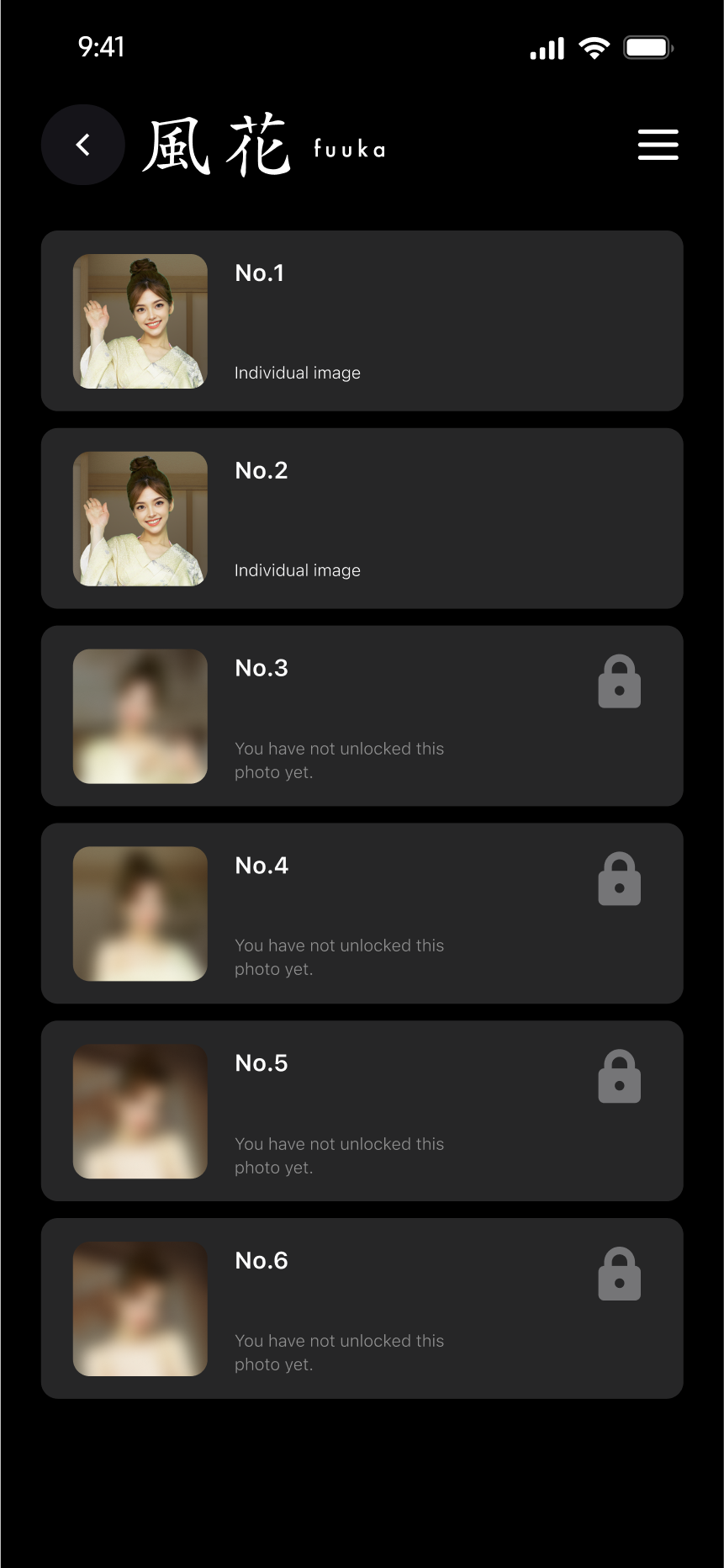Tap the lock icon on No.4

point(619,879)
